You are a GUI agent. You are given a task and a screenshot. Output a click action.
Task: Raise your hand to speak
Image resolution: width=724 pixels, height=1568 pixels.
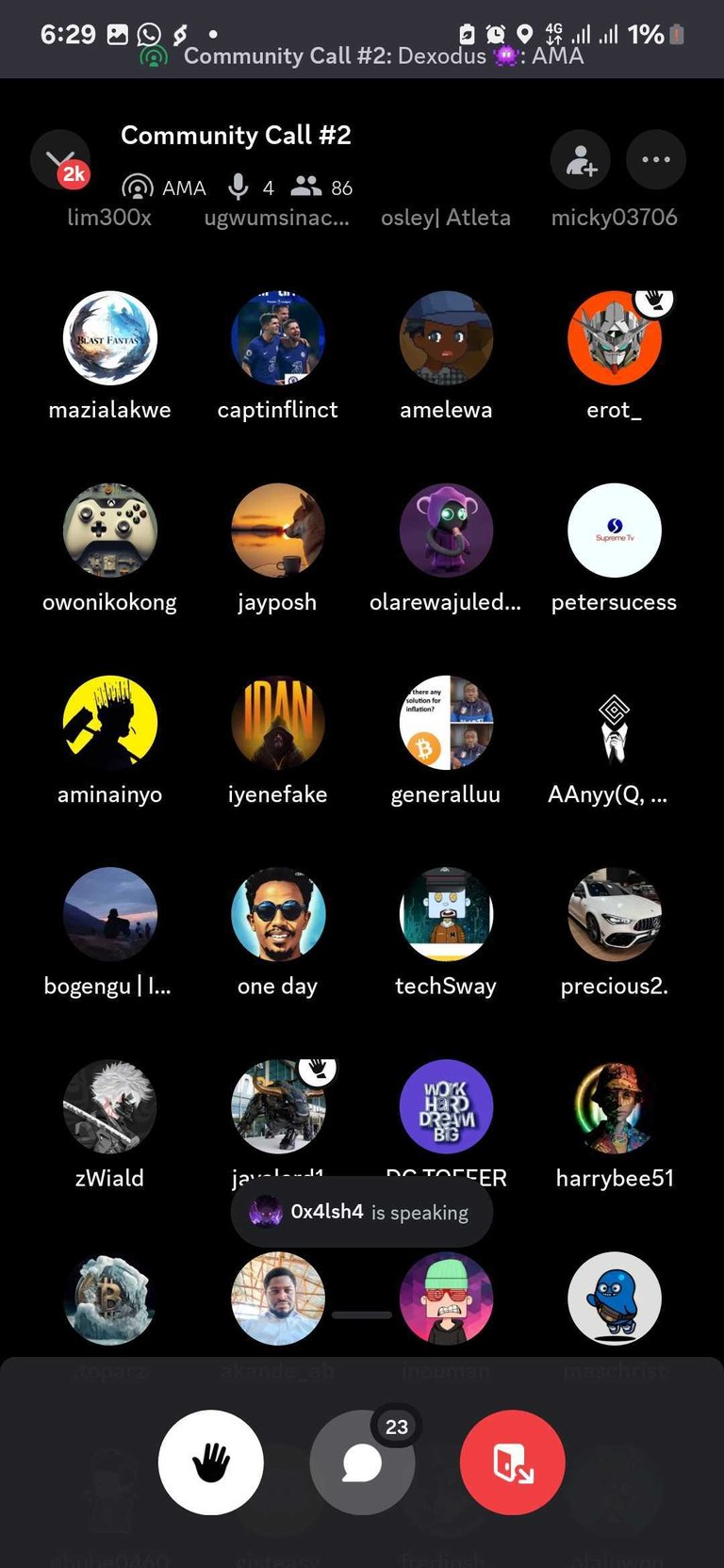coord(211,1462)
